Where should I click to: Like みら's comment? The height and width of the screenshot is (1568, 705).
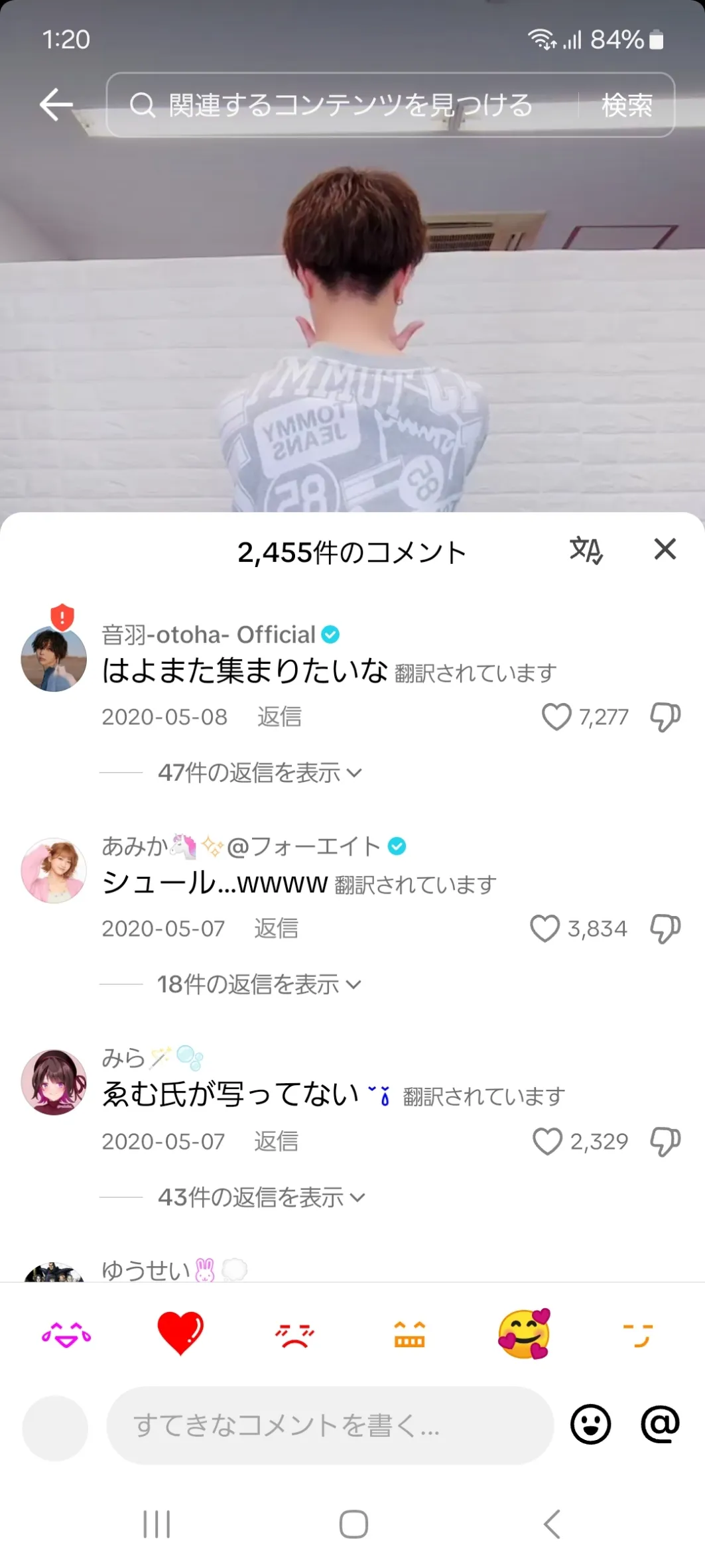click(x=548, y=1142)
